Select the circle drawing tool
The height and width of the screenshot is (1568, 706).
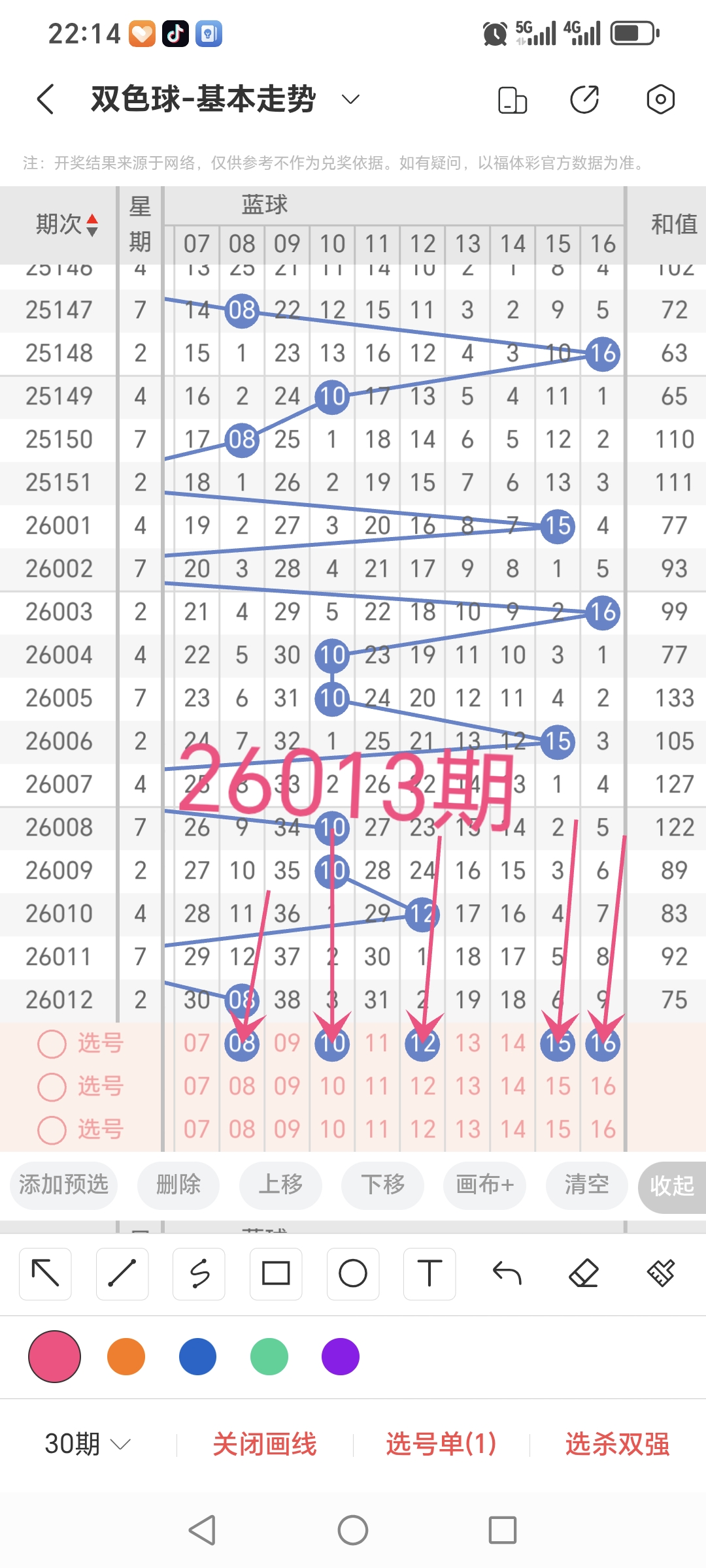[x=352, y=1273]
